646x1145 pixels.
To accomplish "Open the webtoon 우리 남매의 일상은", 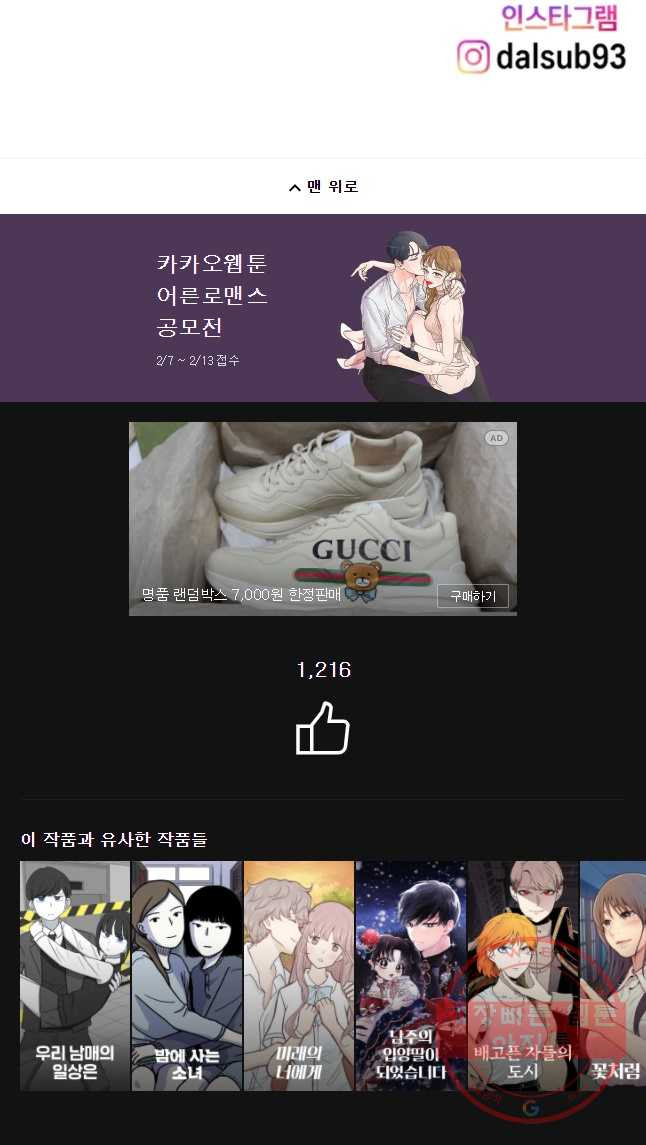I will click(75, 975).
